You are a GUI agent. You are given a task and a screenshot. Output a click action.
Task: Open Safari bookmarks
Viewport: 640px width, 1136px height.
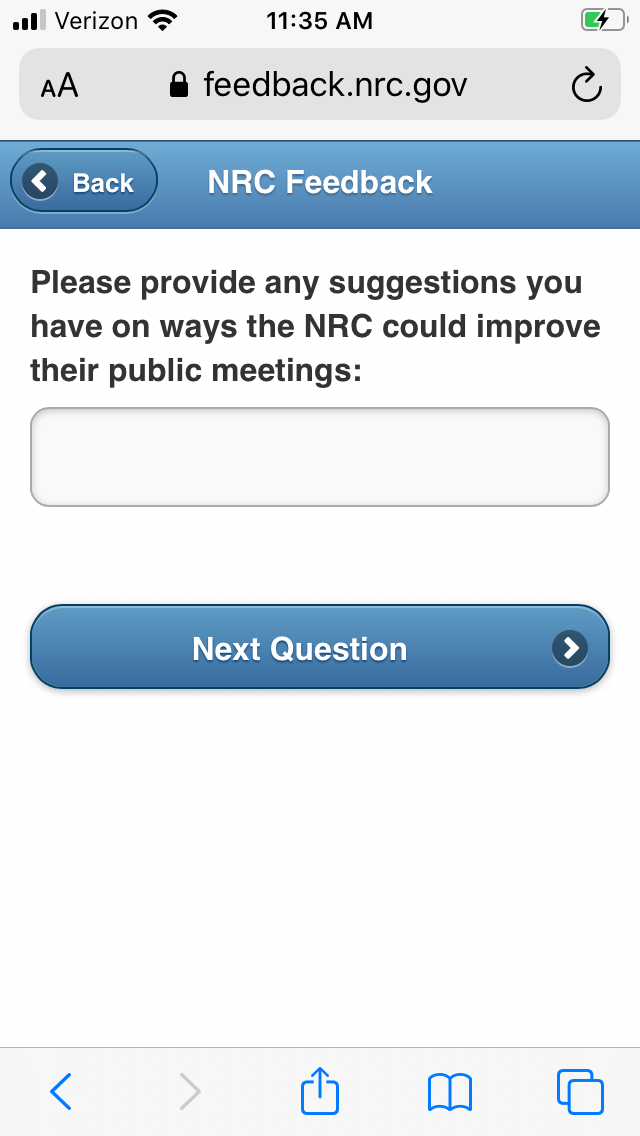pos(449,1091)
